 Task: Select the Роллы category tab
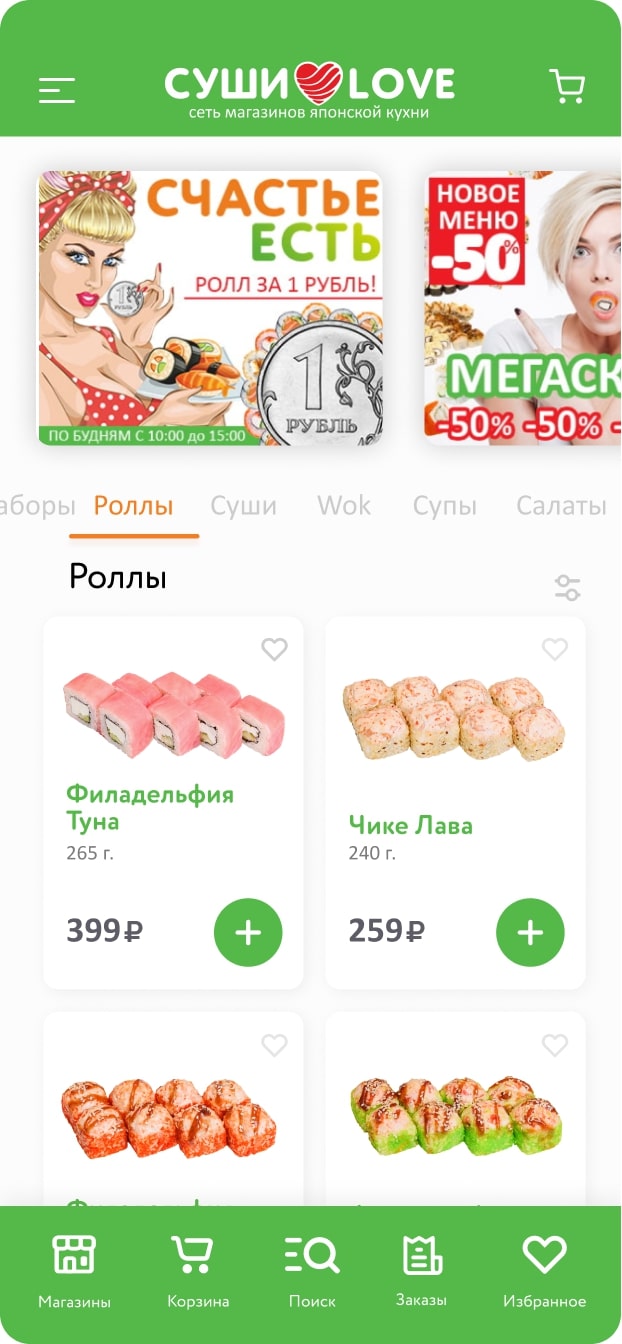click(134, 506)
